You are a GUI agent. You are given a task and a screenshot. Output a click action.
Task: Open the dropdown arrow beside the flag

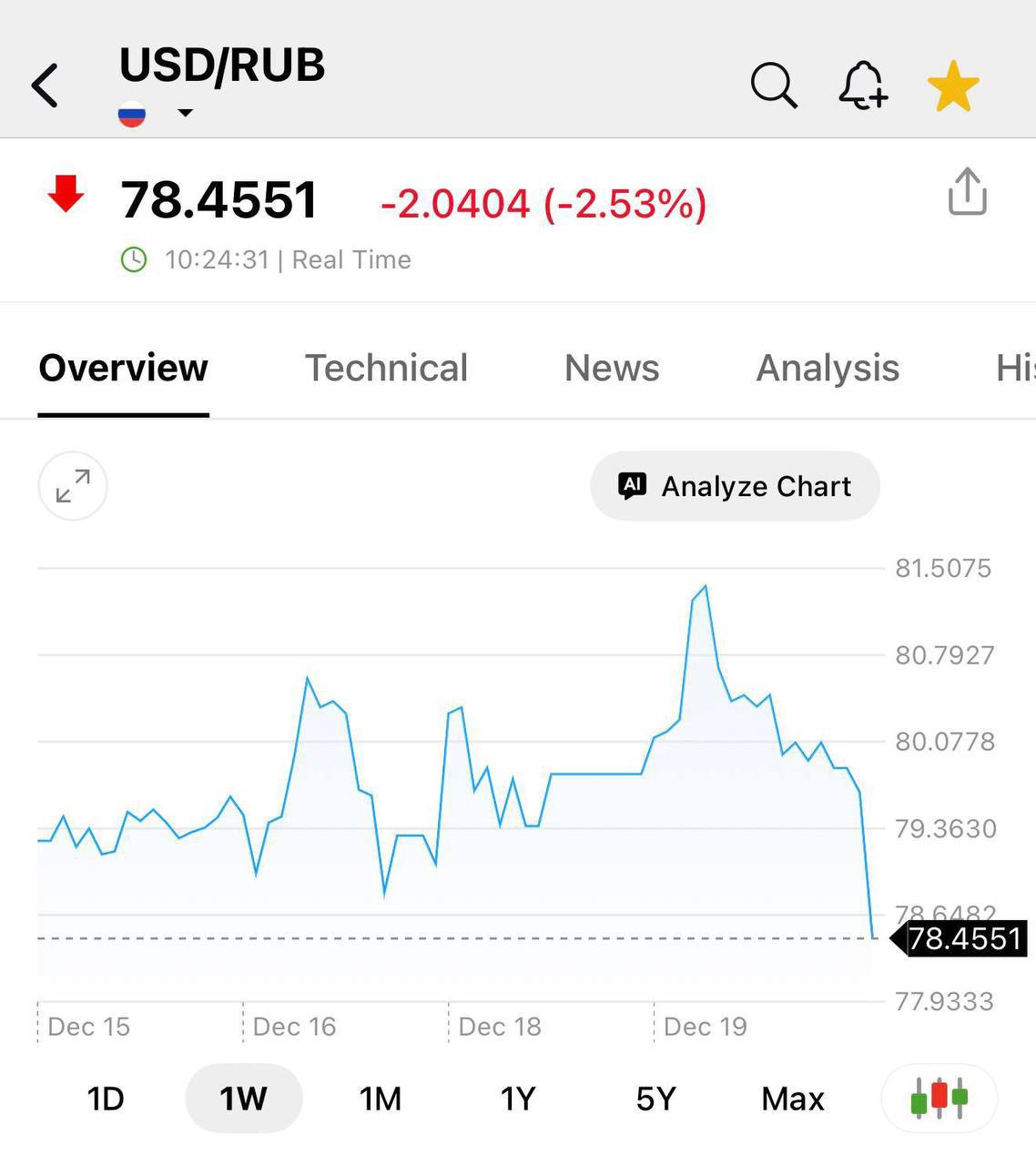pos(185,113)
